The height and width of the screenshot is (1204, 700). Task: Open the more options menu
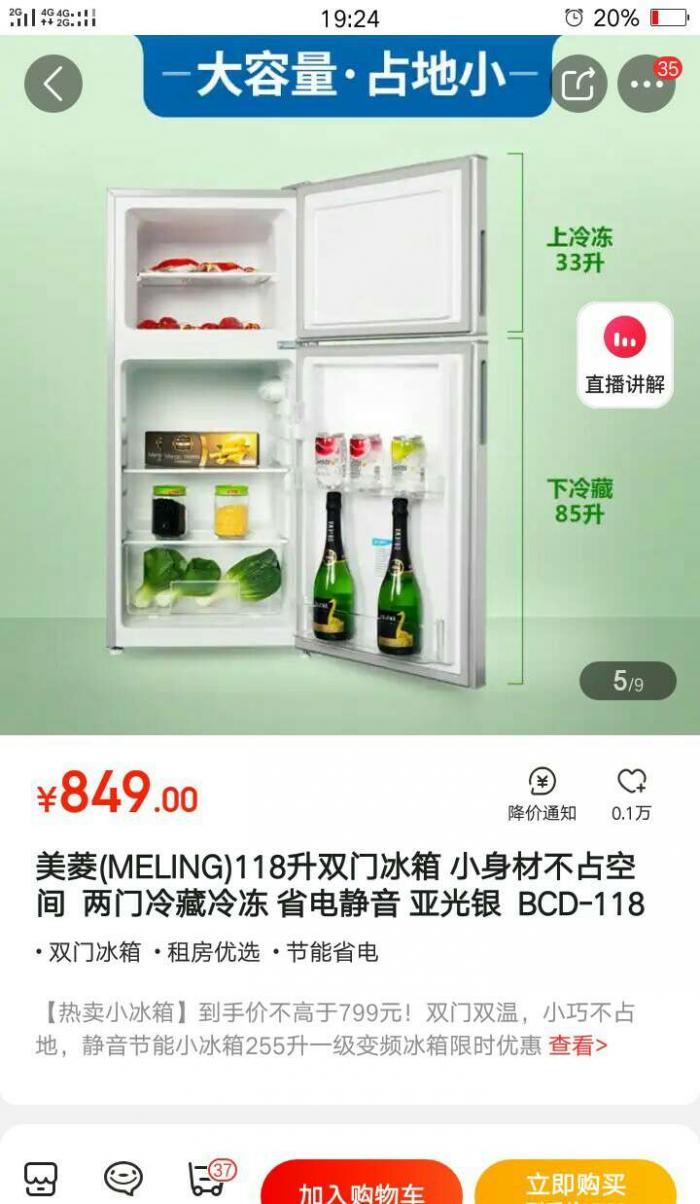646,84
